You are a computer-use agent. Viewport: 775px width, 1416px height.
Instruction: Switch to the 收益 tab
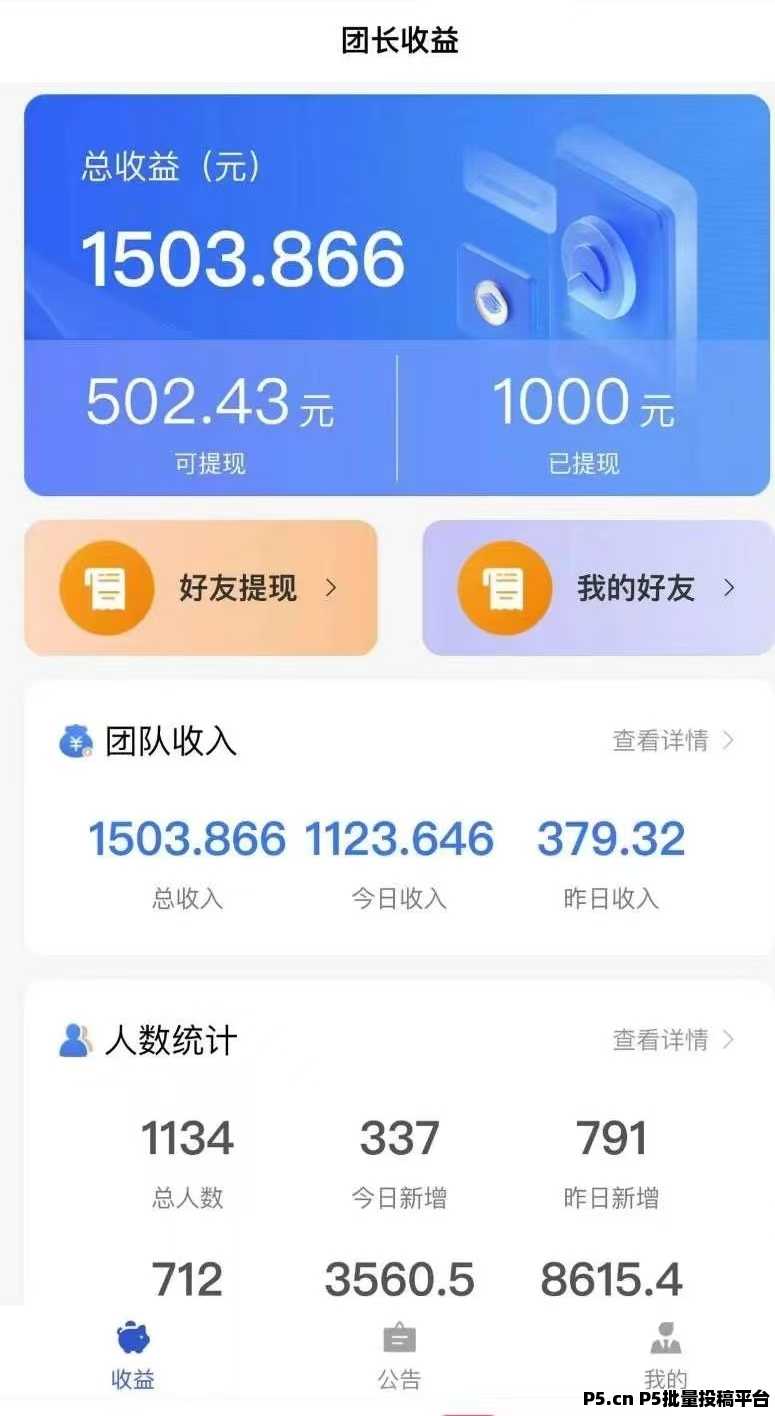pos(133,1356)
